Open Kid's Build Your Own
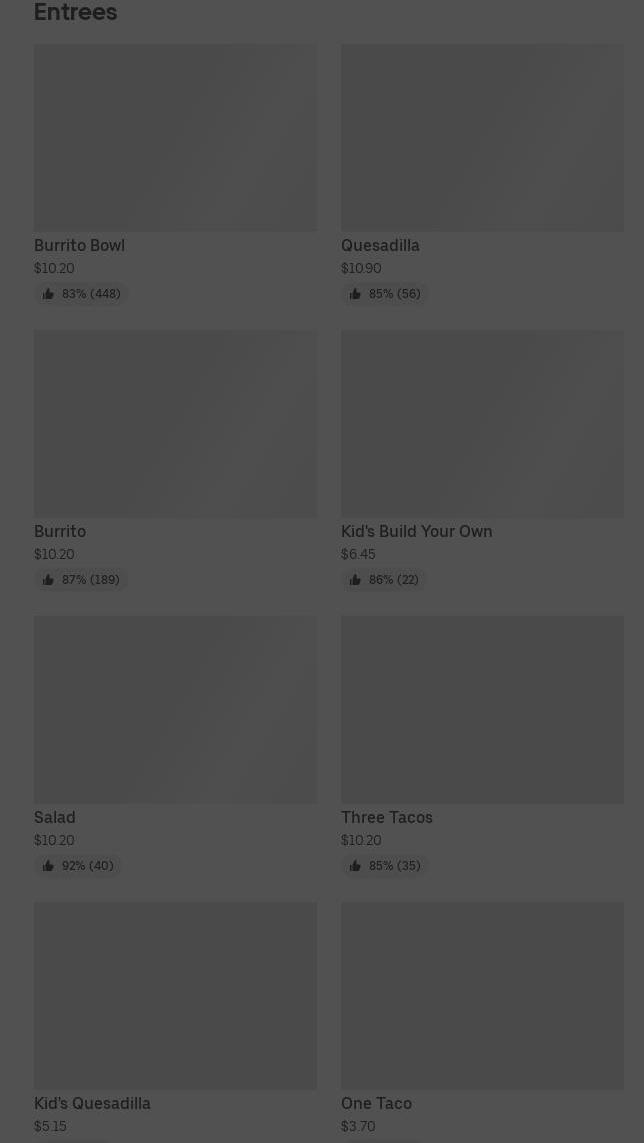This screenshot has height=1143, width=644. (x=482, y=459)
